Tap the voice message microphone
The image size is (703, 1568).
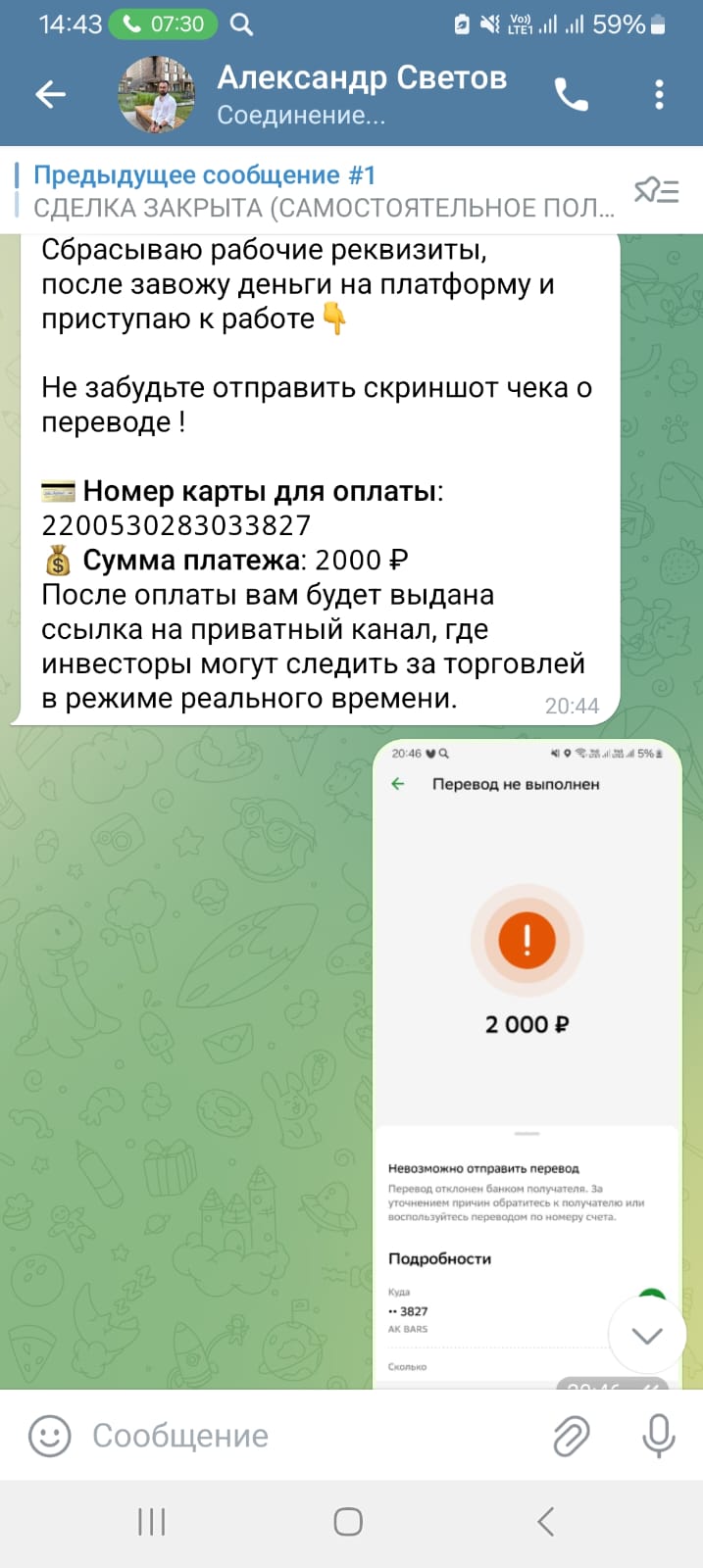point(659,1436)
